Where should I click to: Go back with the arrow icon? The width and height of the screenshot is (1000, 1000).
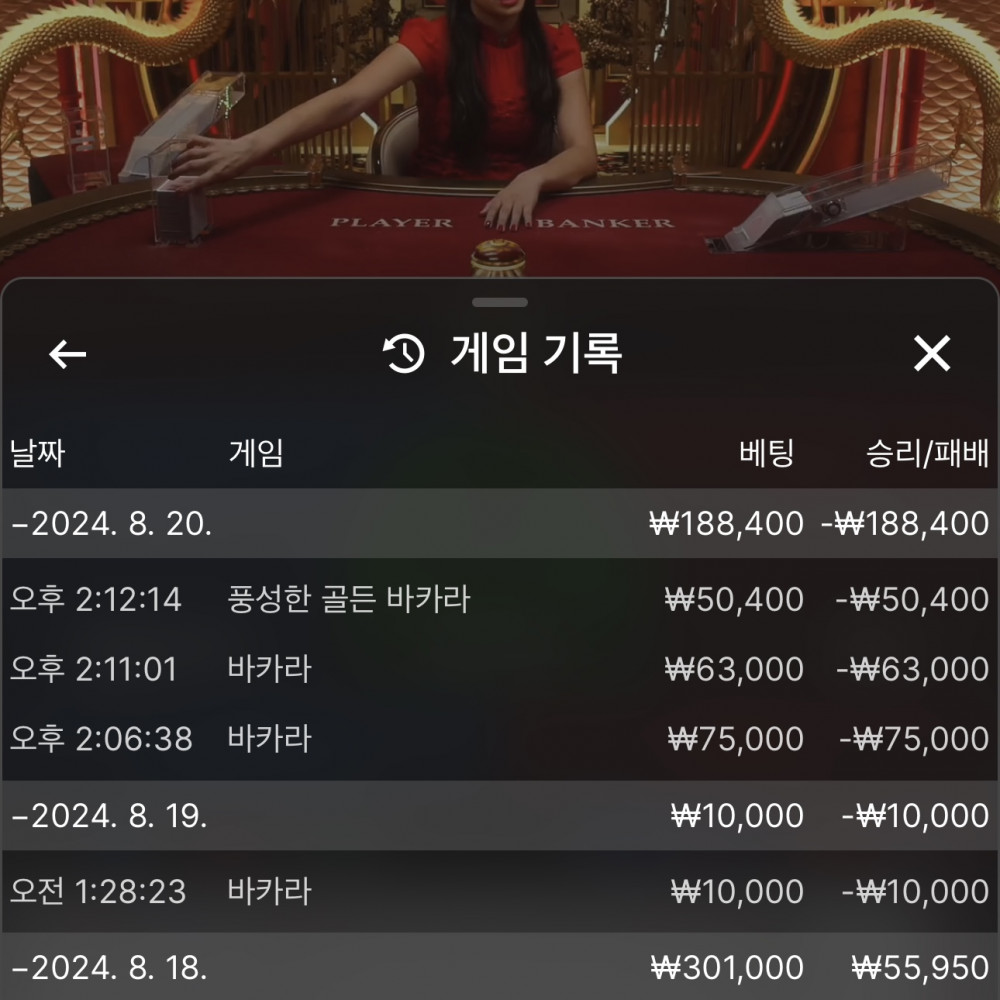pos(68,354)
